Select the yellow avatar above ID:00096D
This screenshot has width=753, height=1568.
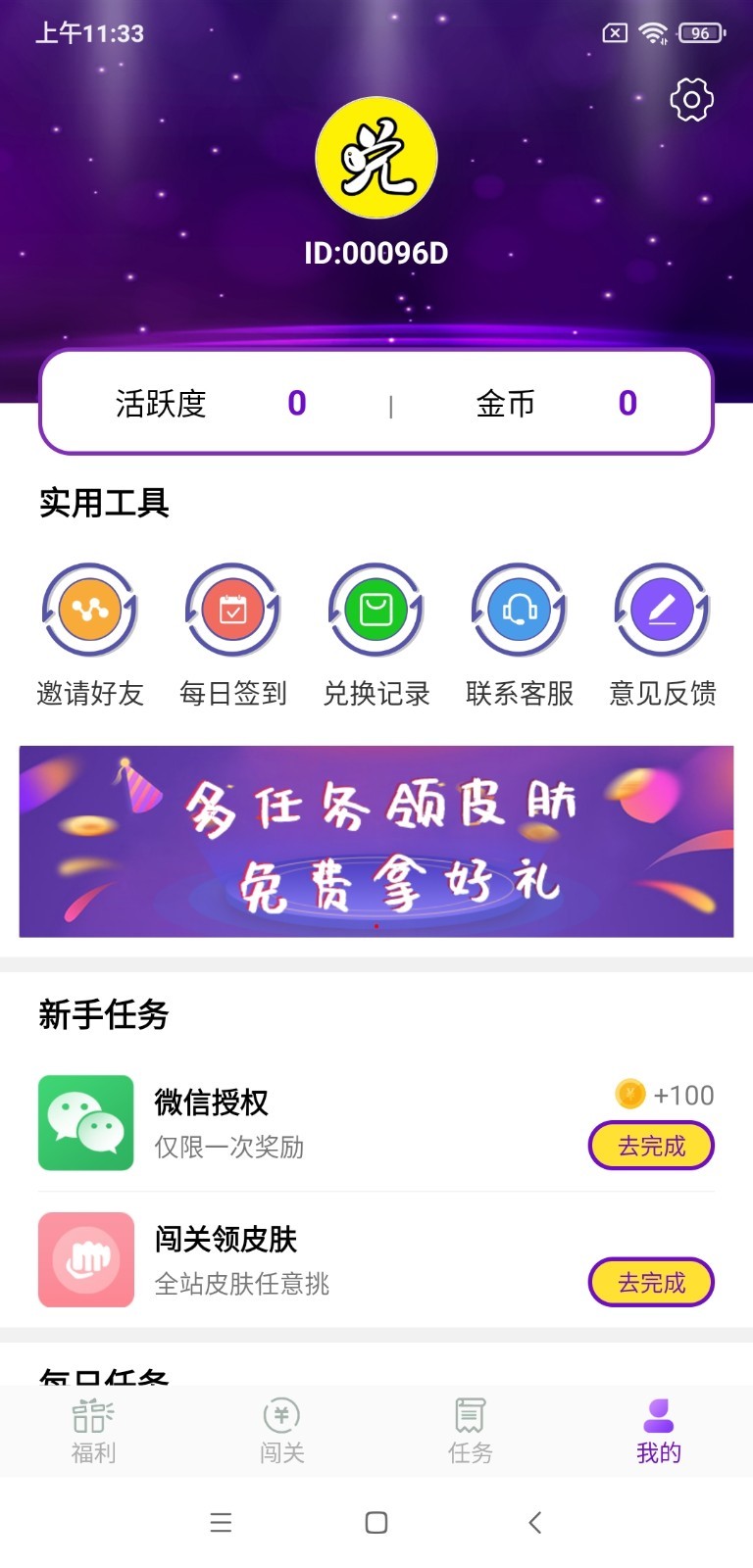point(376,159)
